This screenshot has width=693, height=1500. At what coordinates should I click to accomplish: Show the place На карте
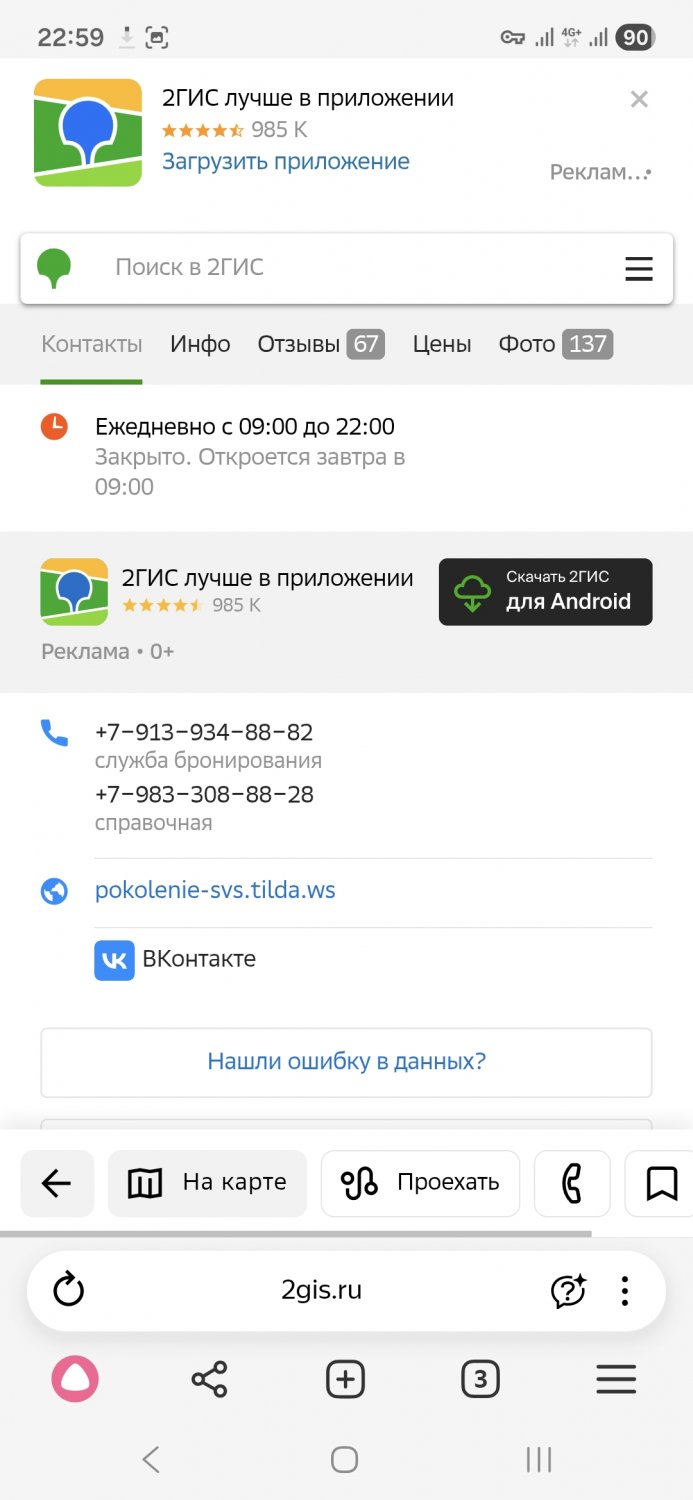tap(207, 1183)
